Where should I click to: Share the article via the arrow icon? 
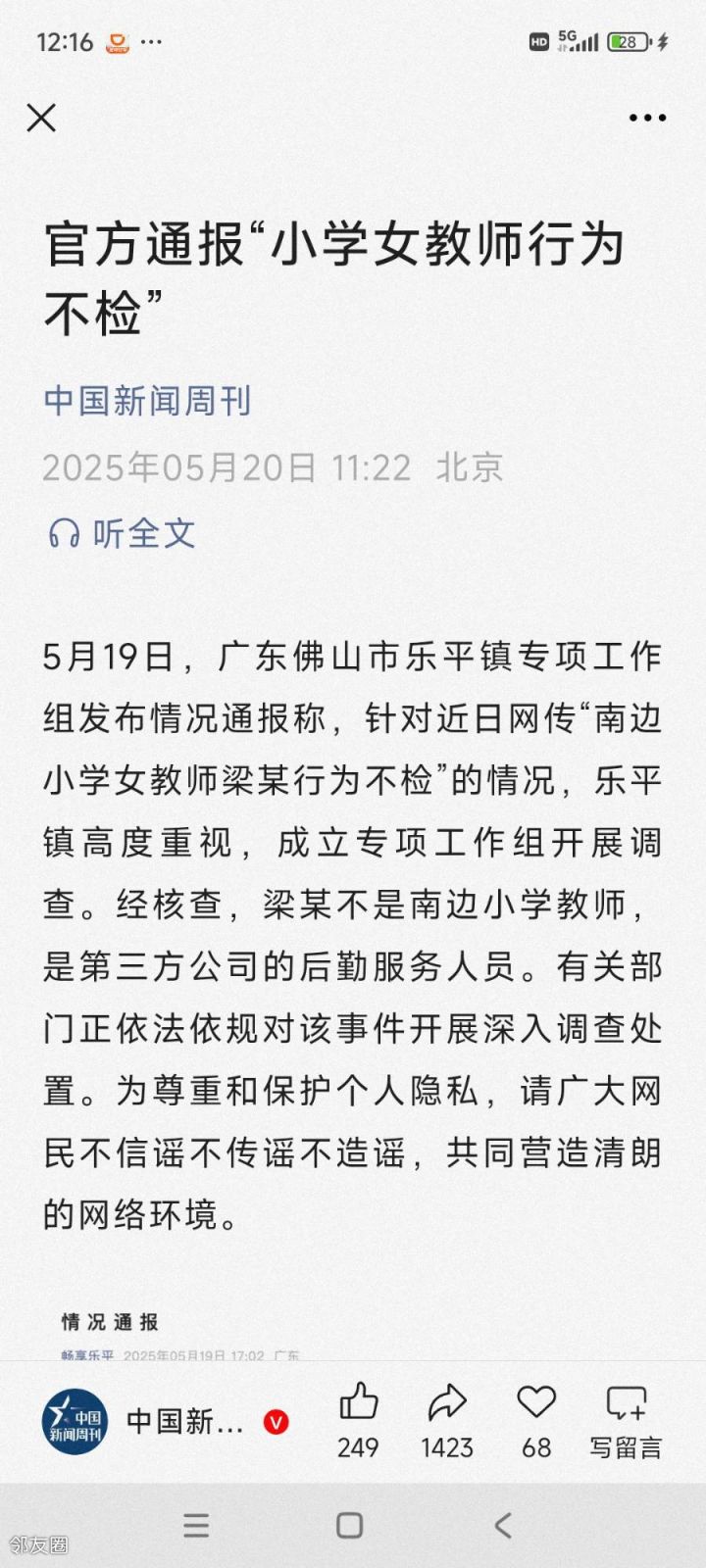447,1421
